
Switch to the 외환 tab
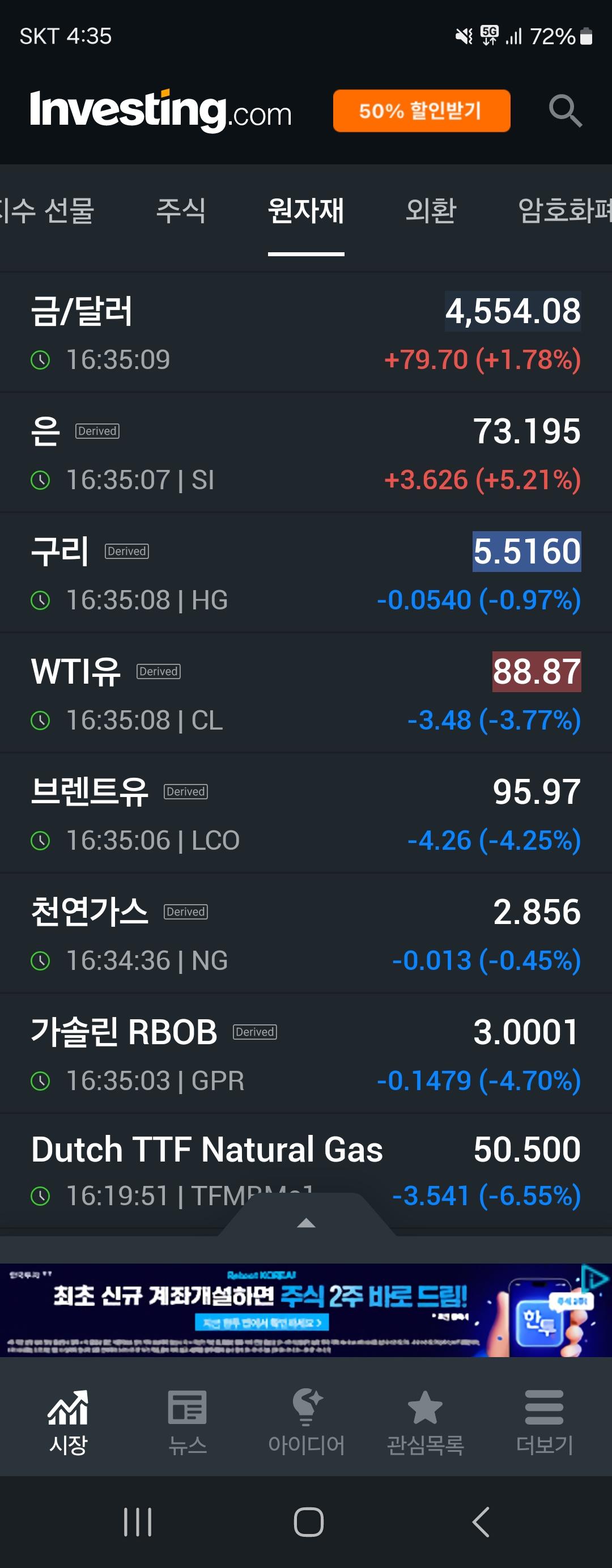click(x=431, y=211)
